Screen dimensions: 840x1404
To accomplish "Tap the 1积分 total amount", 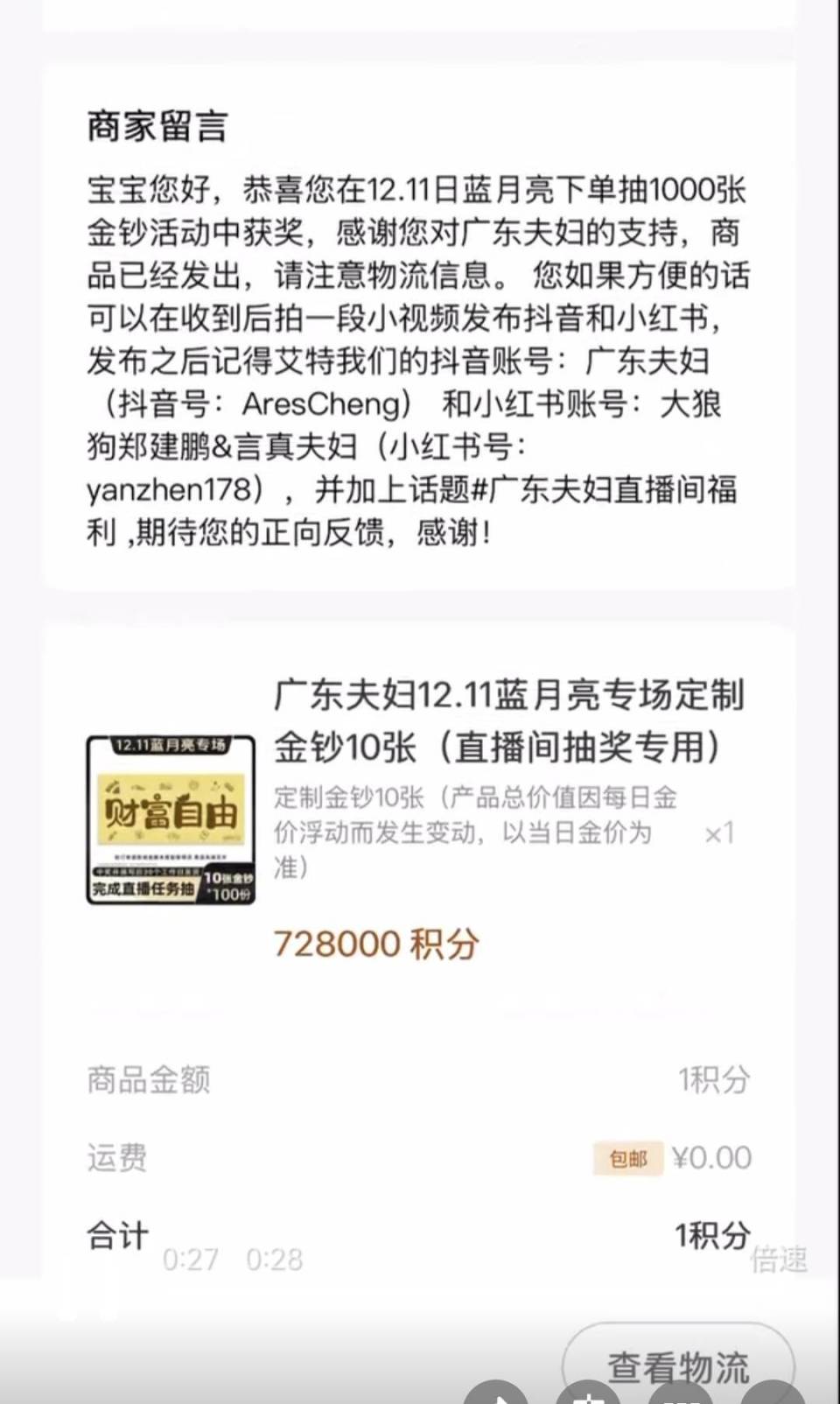I will point(715,1233).
